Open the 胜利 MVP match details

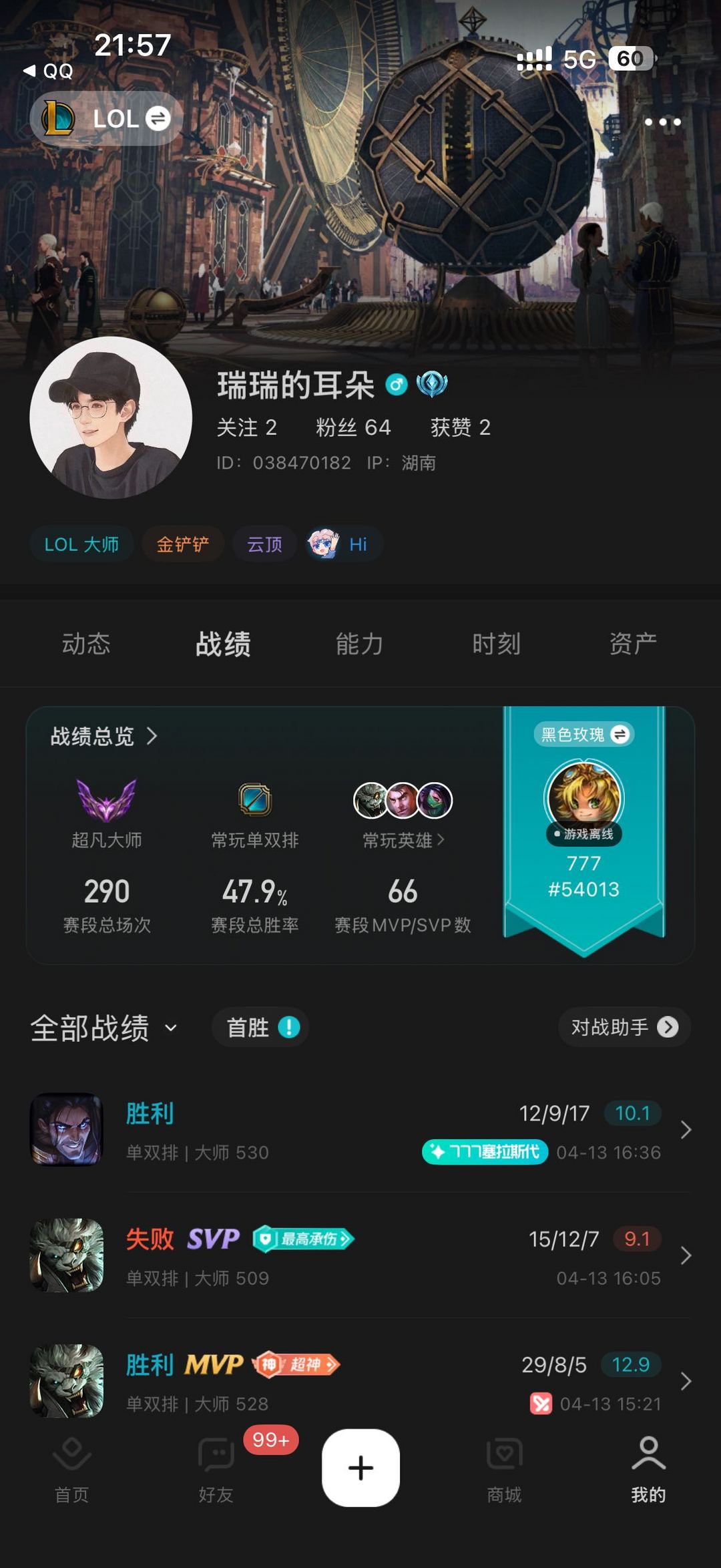[x=360, y=1380]
